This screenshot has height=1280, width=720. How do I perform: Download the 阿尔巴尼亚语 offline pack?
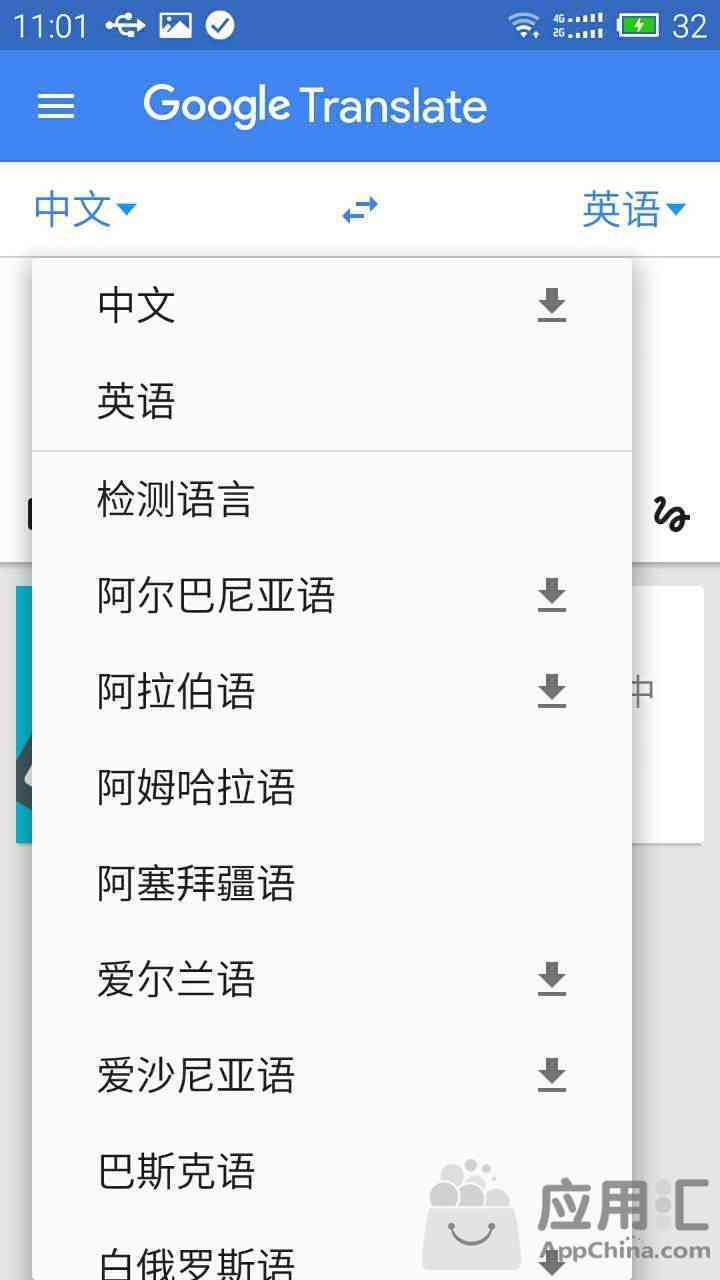(552, 595)
